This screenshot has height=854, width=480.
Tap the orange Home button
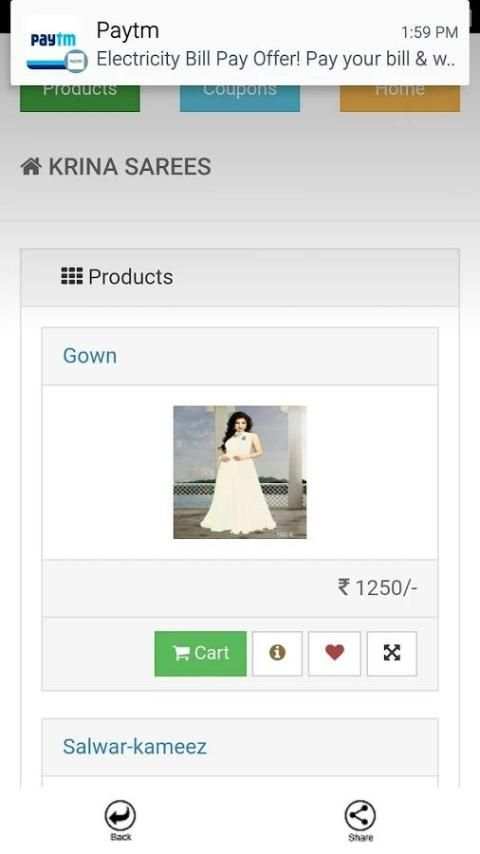pyautogui.click(x=400, y=98)
